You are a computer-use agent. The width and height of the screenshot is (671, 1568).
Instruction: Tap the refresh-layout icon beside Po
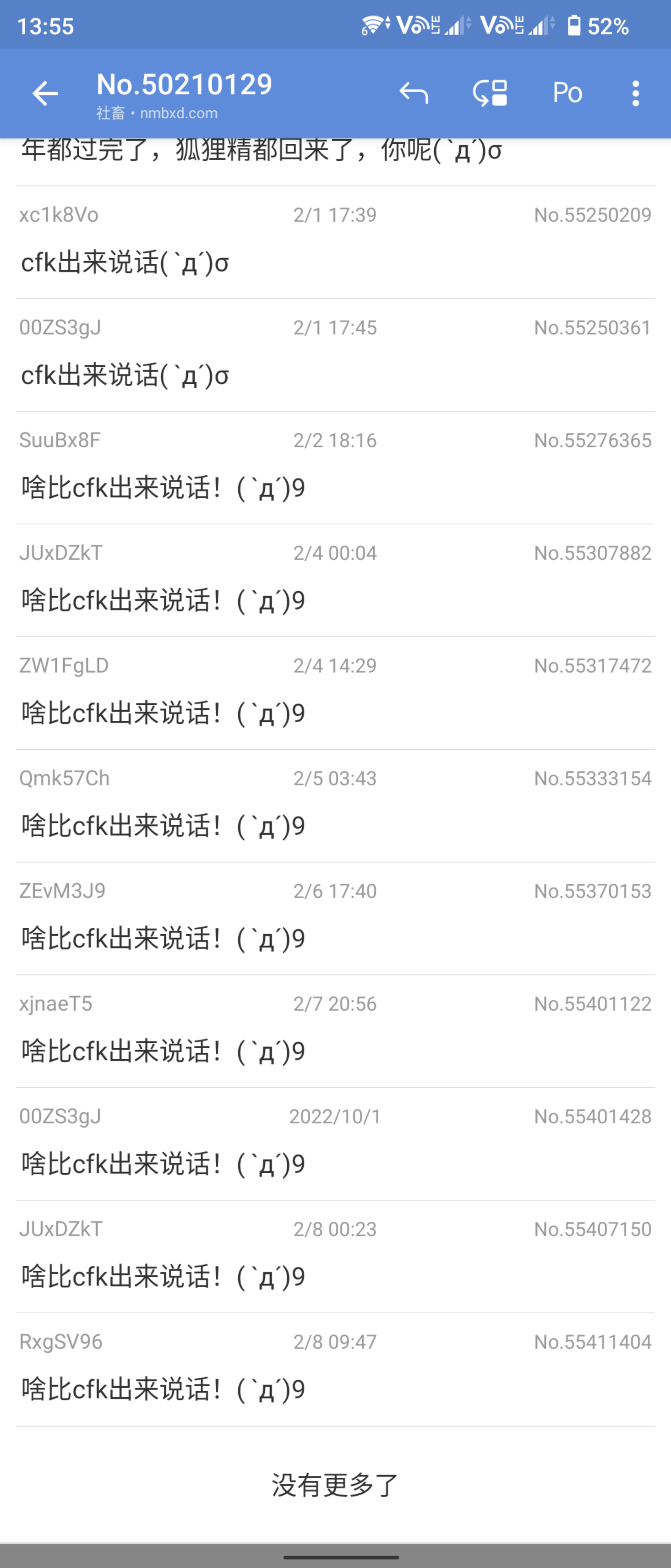pos(490,94)
